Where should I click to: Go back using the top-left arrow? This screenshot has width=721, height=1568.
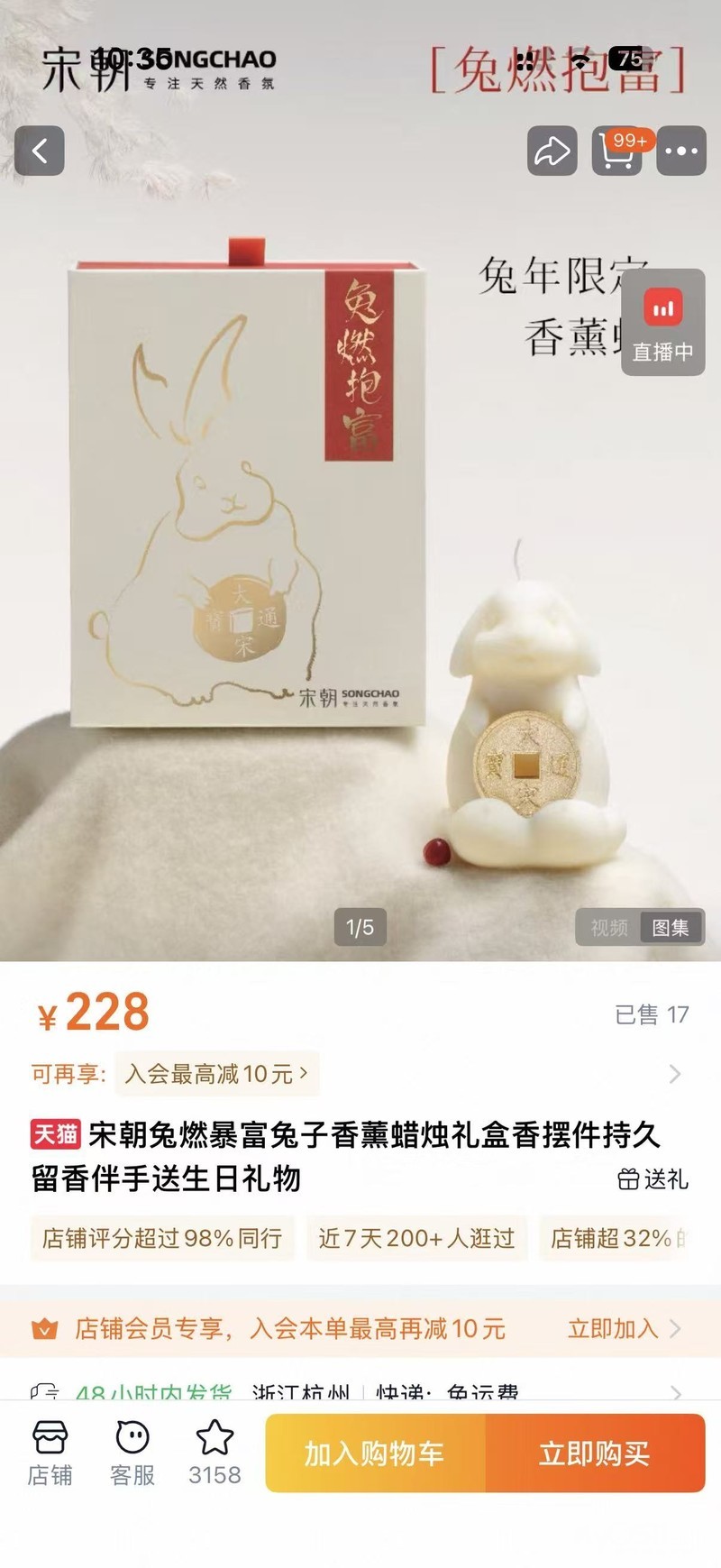coord(40,151)
